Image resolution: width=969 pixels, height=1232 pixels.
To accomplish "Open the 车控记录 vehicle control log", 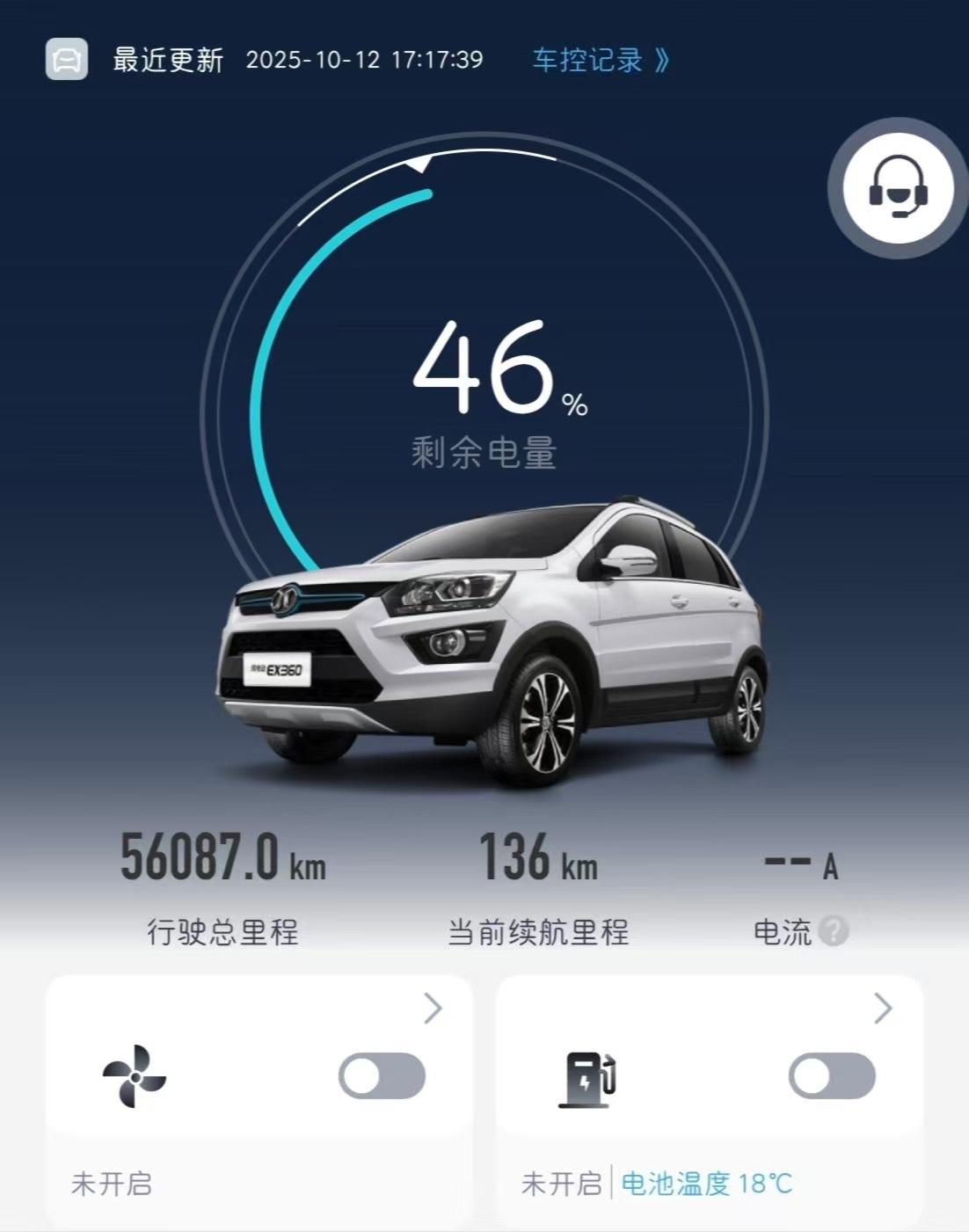I will click(601, 60).
